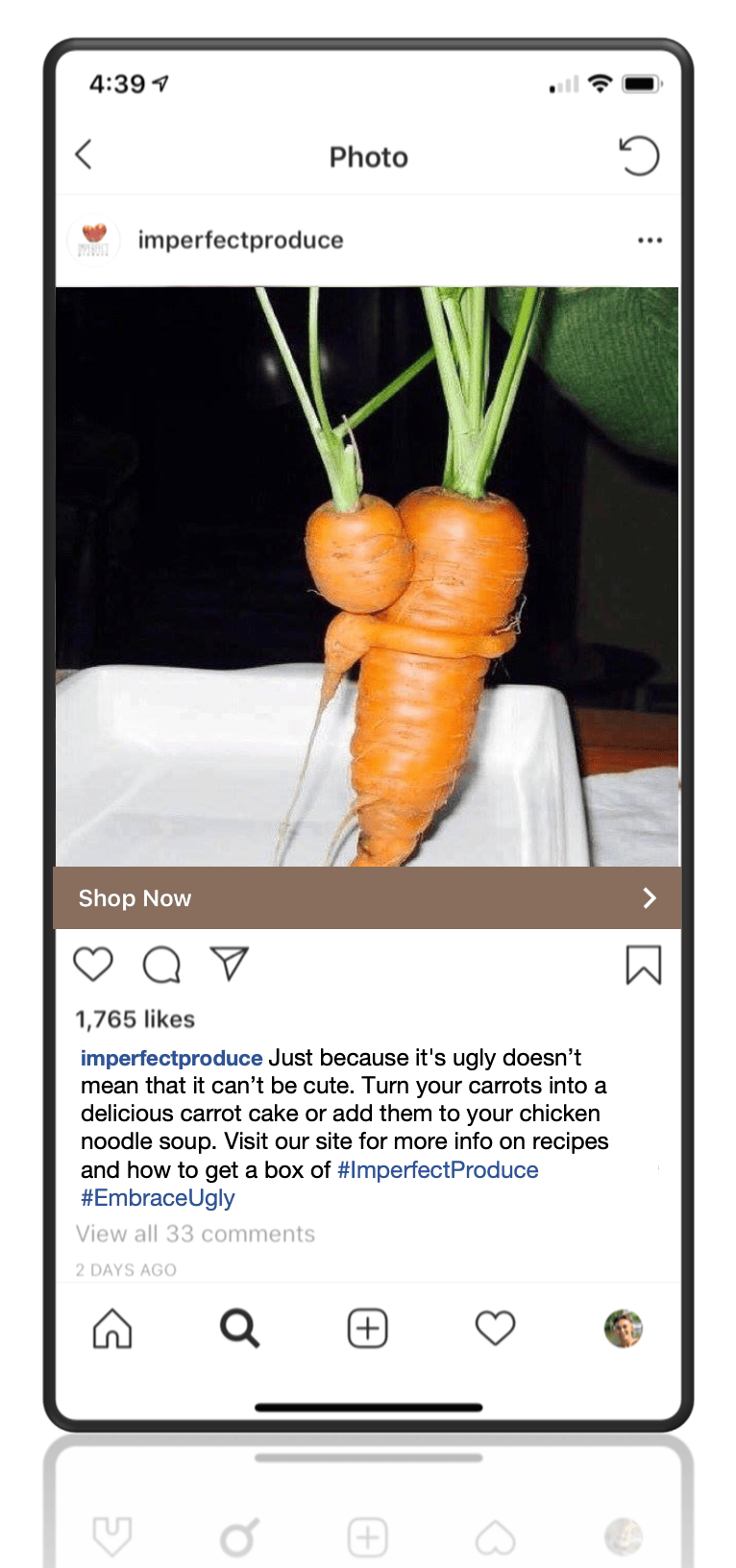Open my profile tab
Screen dimensions: 736x1568
click(x=624, y=1329)
